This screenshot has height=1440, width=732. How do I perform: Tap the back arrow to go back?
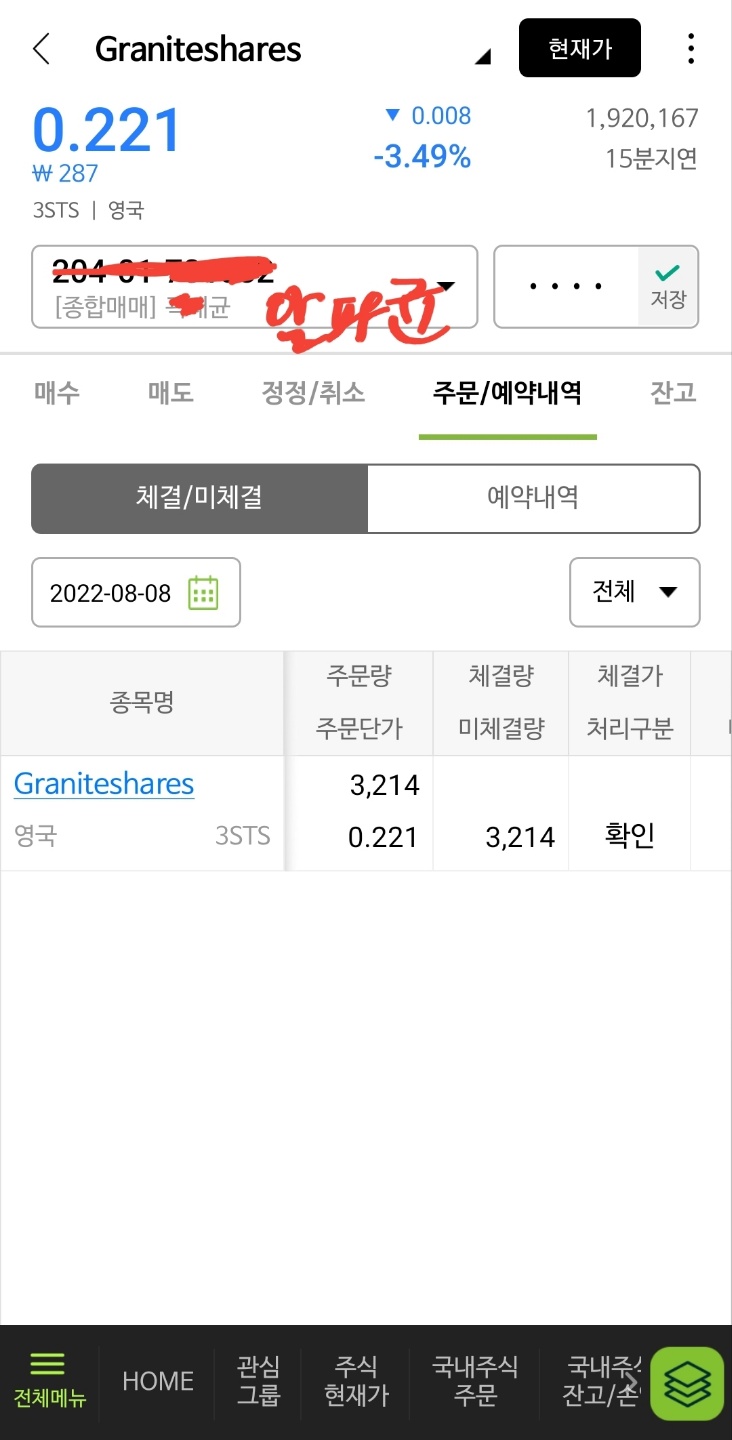[40, 48]
